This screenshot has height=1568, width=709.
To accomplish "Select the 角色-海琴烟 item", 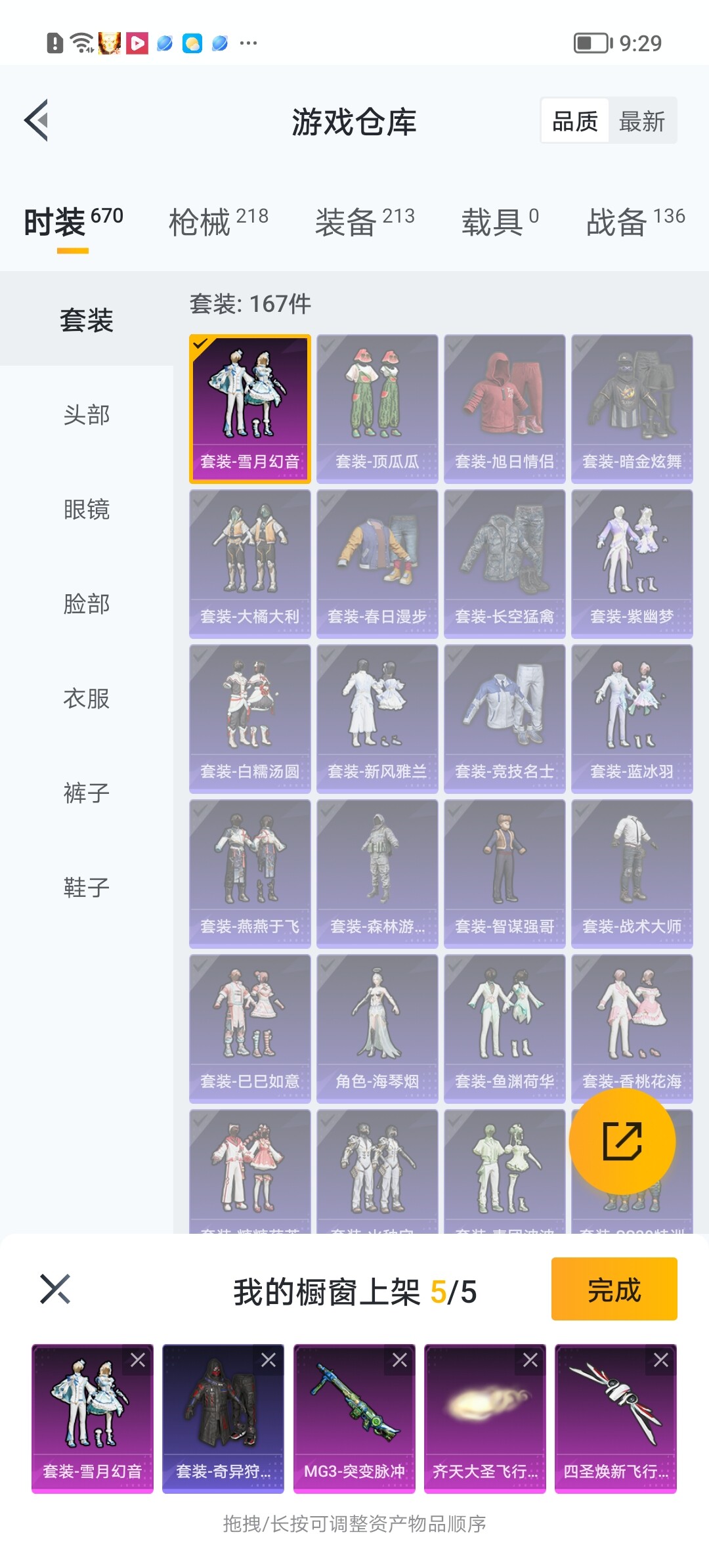I will (377, 1029).
